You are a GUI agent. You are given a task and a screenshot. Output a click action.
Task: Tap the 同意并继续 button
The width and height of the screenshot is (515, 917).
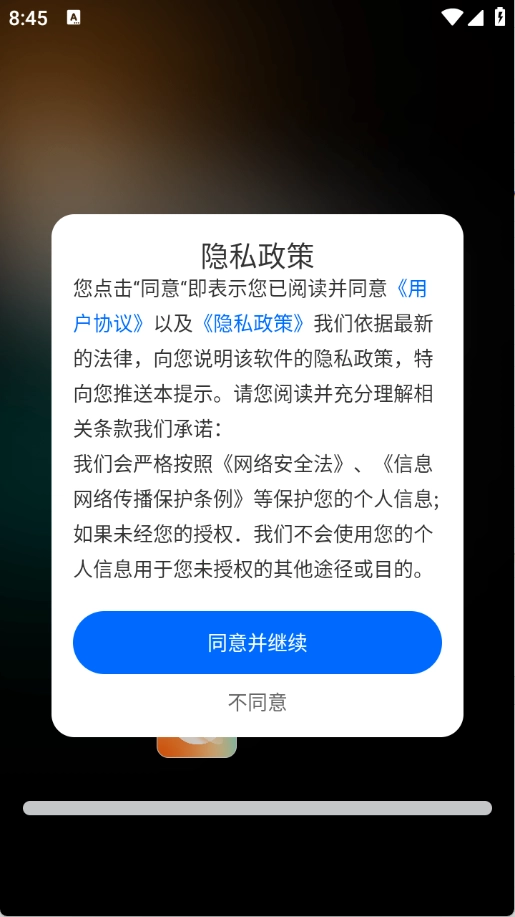(257, 642)
